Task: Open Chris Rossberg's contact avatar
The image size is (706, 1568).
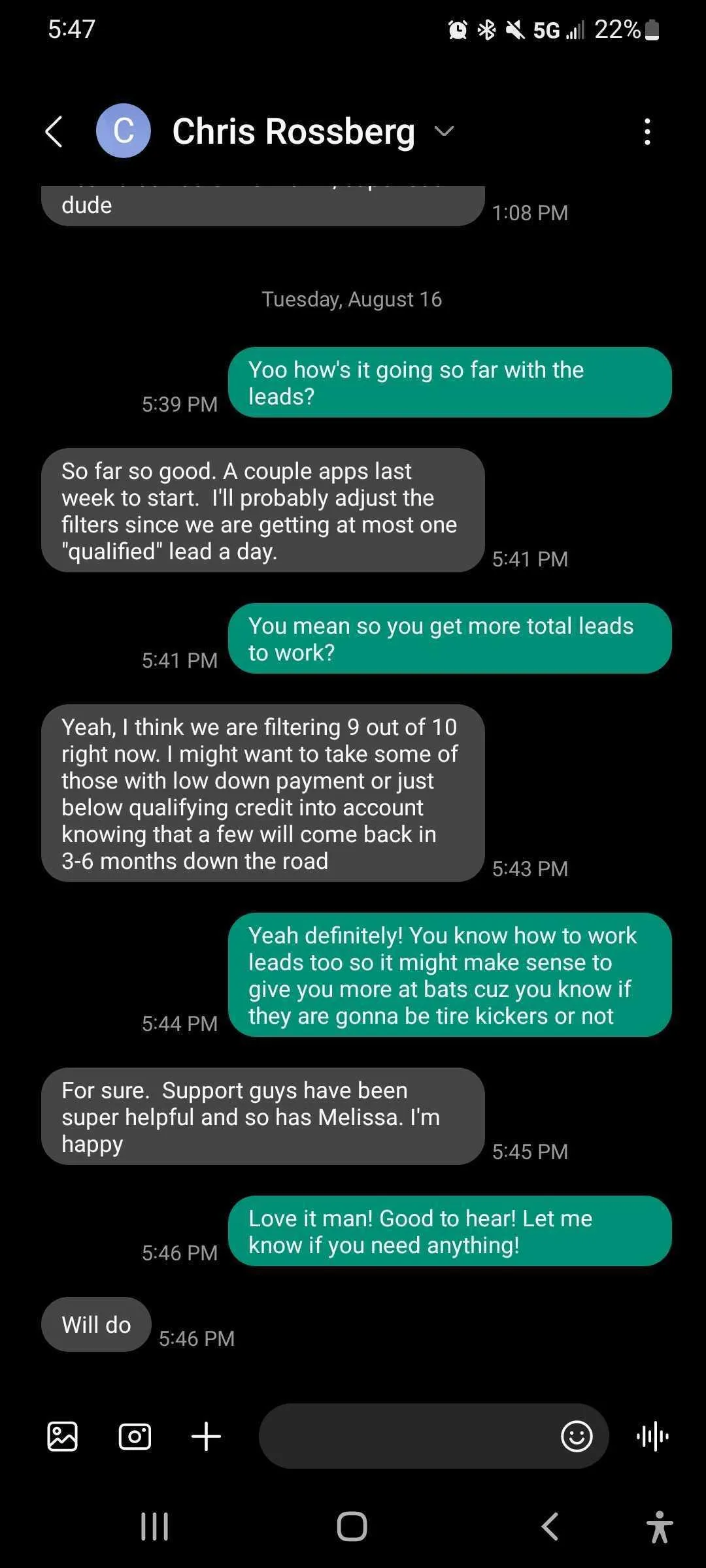Action: coord(124,131)
